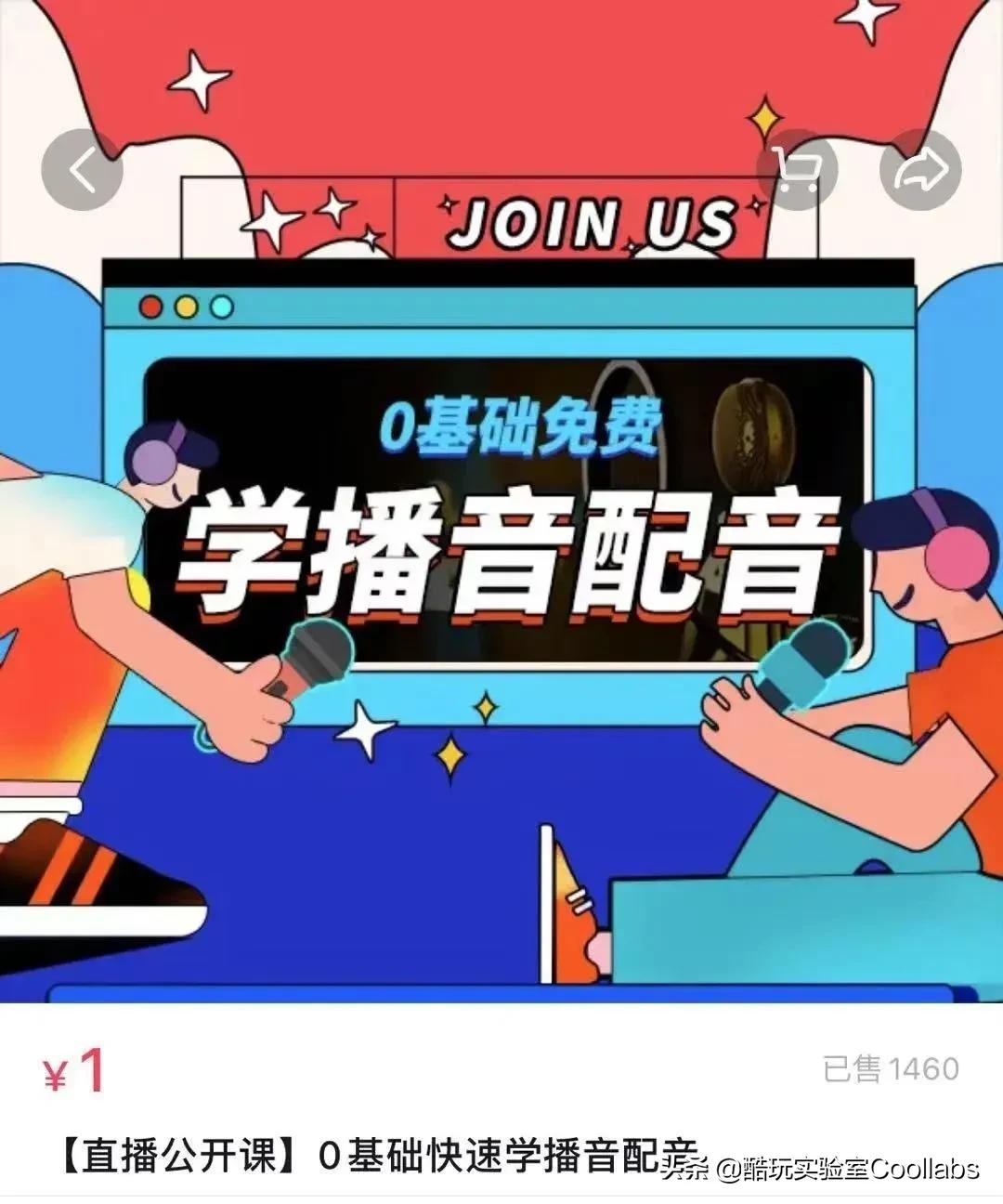
Task: Tap the back arrow at top left
Action: (82, 169)
